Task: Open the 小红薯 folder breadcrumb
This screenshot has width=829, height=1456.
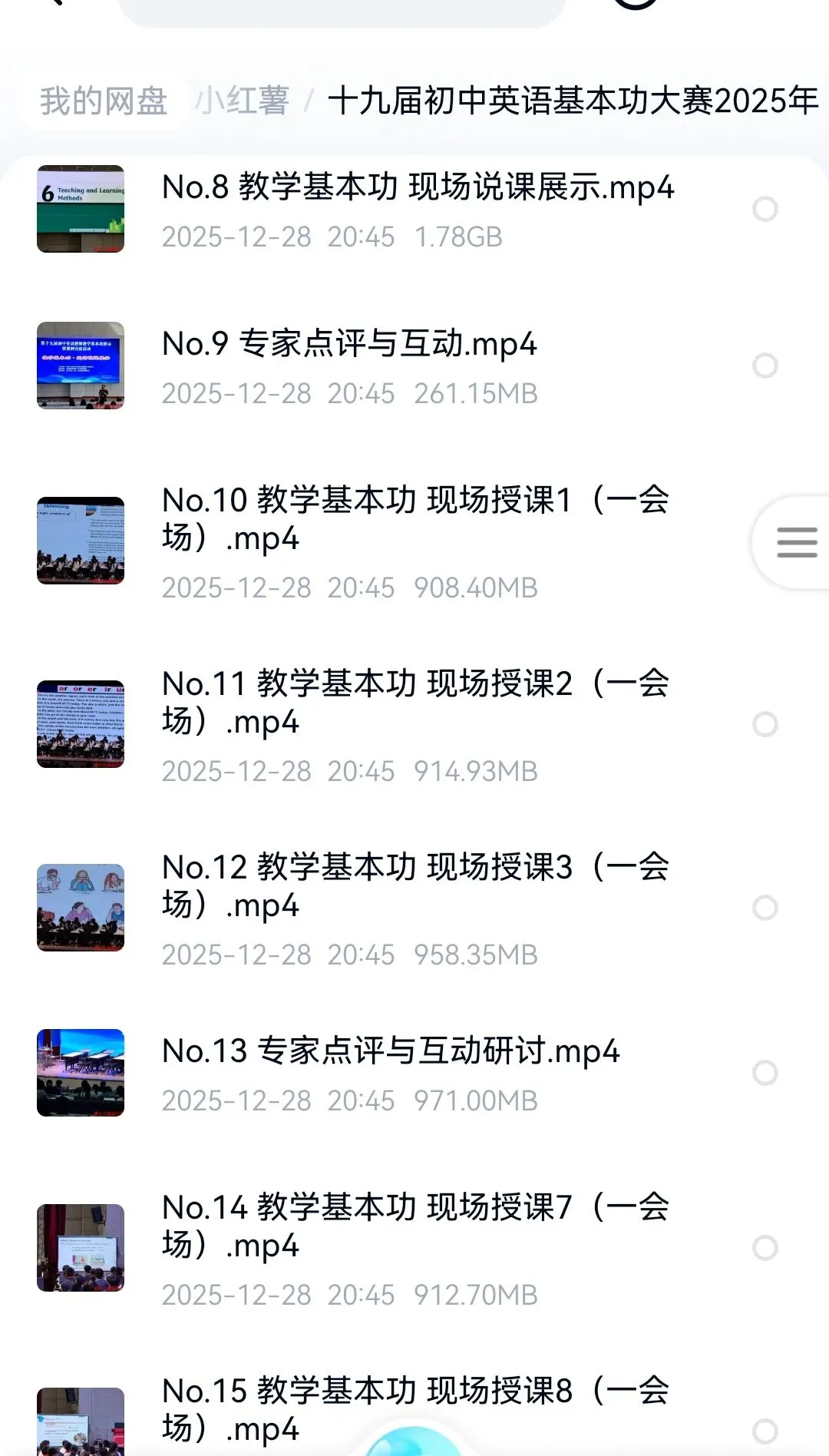Action: 243,101
